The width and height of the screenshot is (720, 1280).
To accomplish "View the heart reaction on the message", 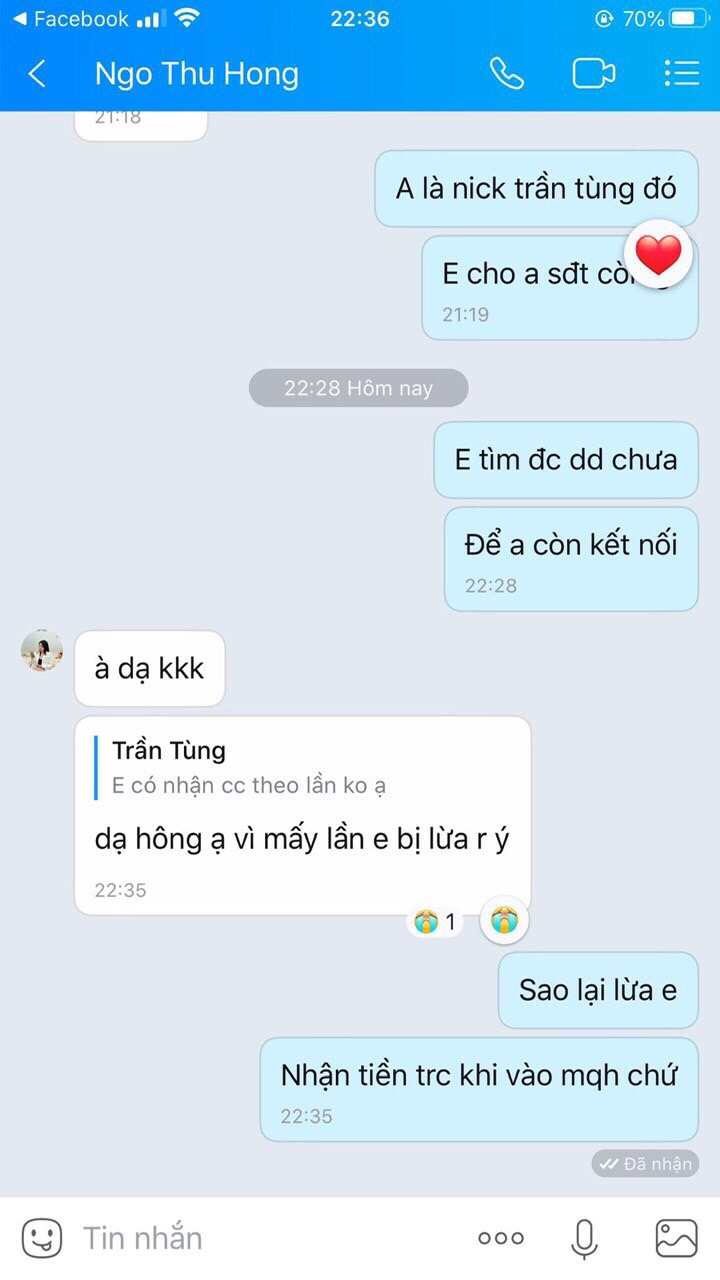I will tap(658, 256).
